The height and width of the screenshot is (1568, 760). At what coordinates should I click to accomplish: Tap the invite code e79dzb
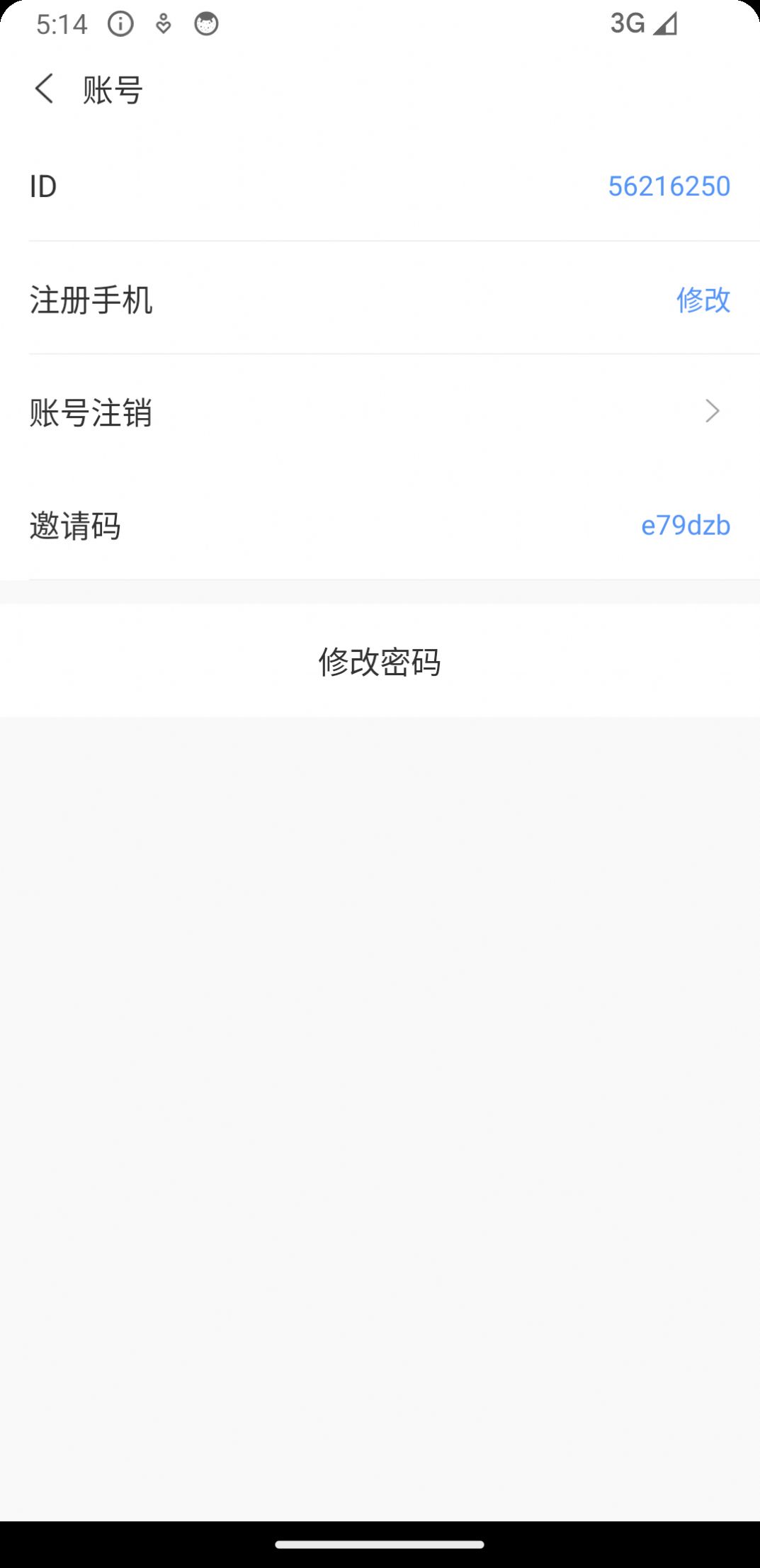point(686,524)
